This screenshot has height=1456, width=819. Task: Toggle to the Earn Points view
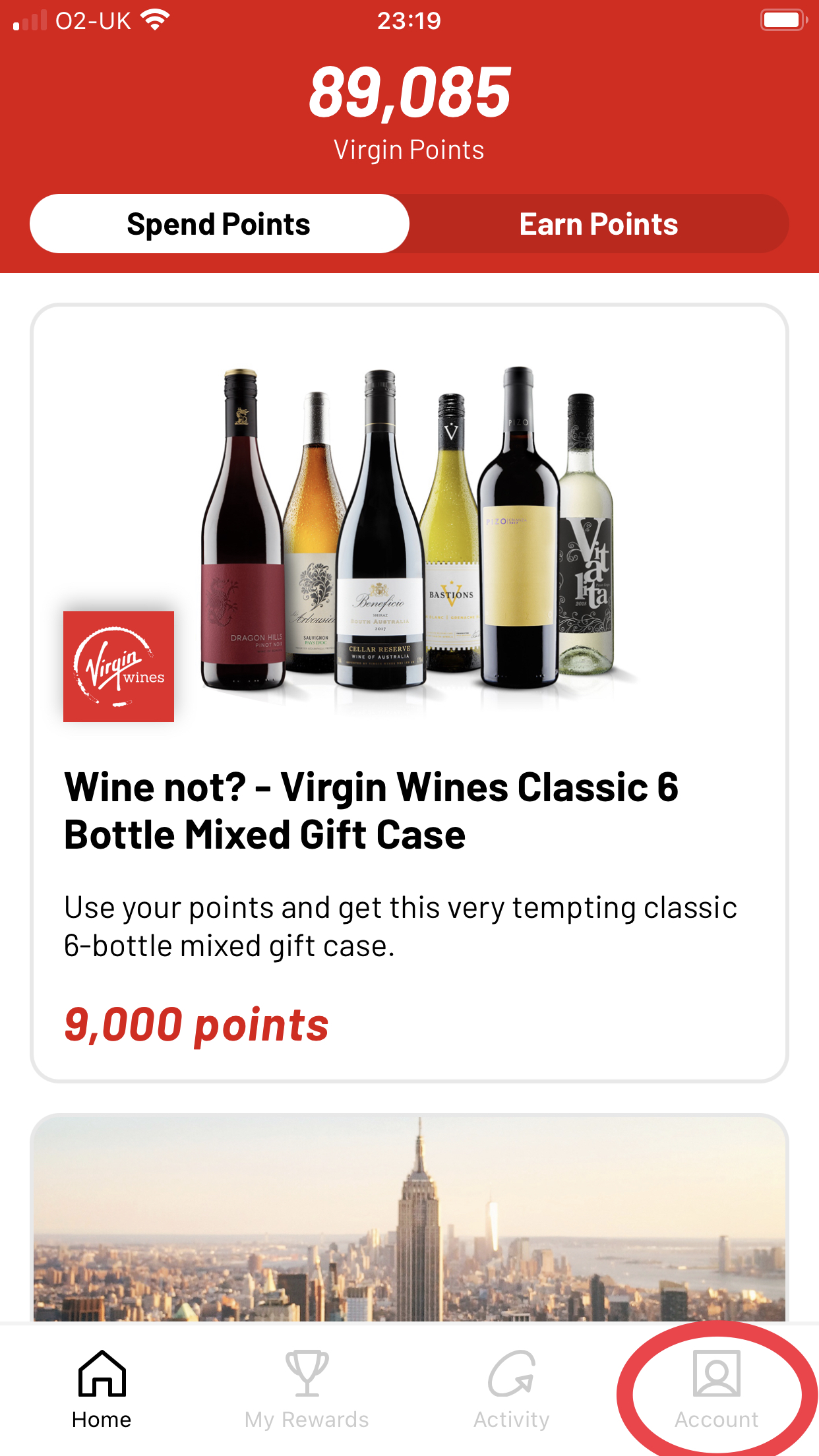click(599, 223)
